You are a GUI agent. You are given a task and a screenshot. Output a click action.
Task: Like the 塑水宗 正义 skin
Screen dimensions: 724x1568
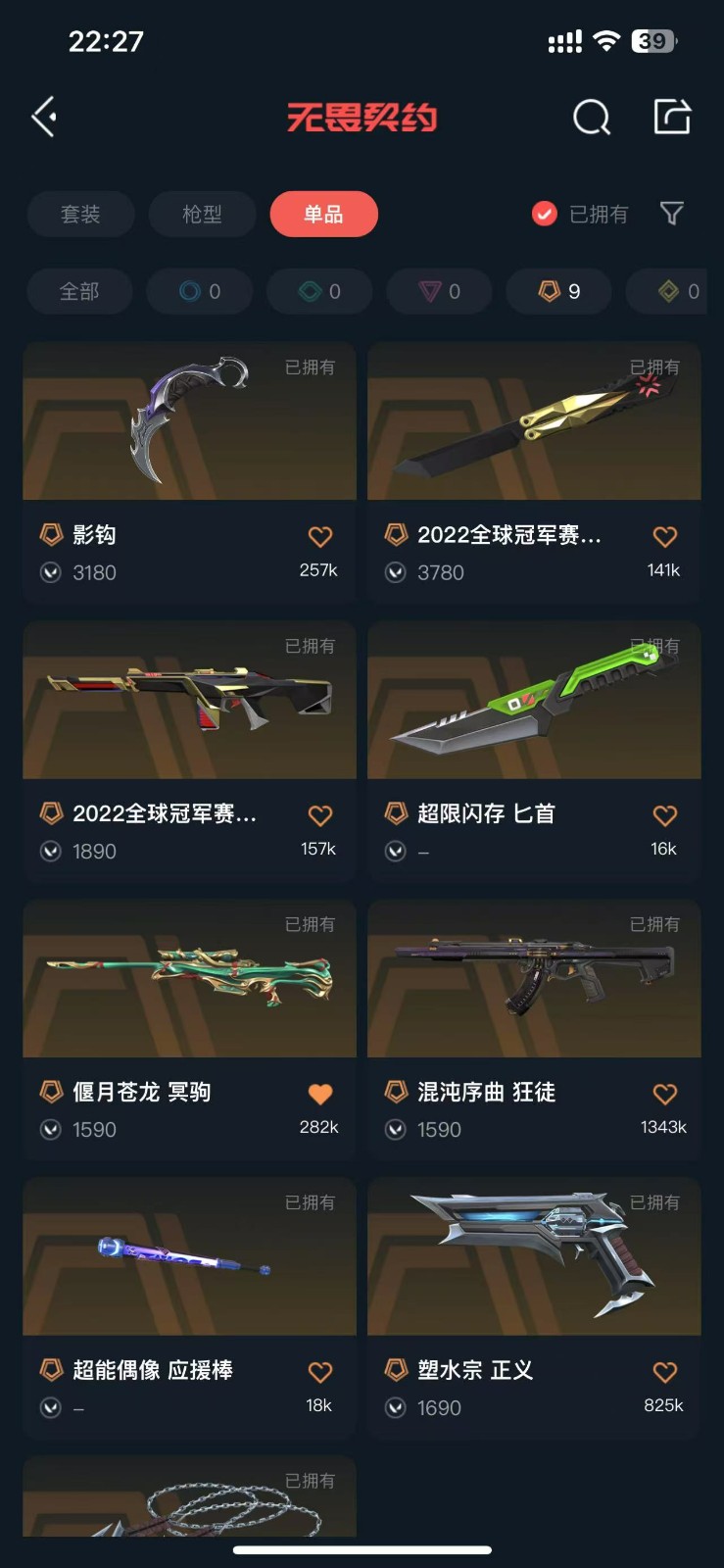pyautogui.click(x=665, y=1372)
